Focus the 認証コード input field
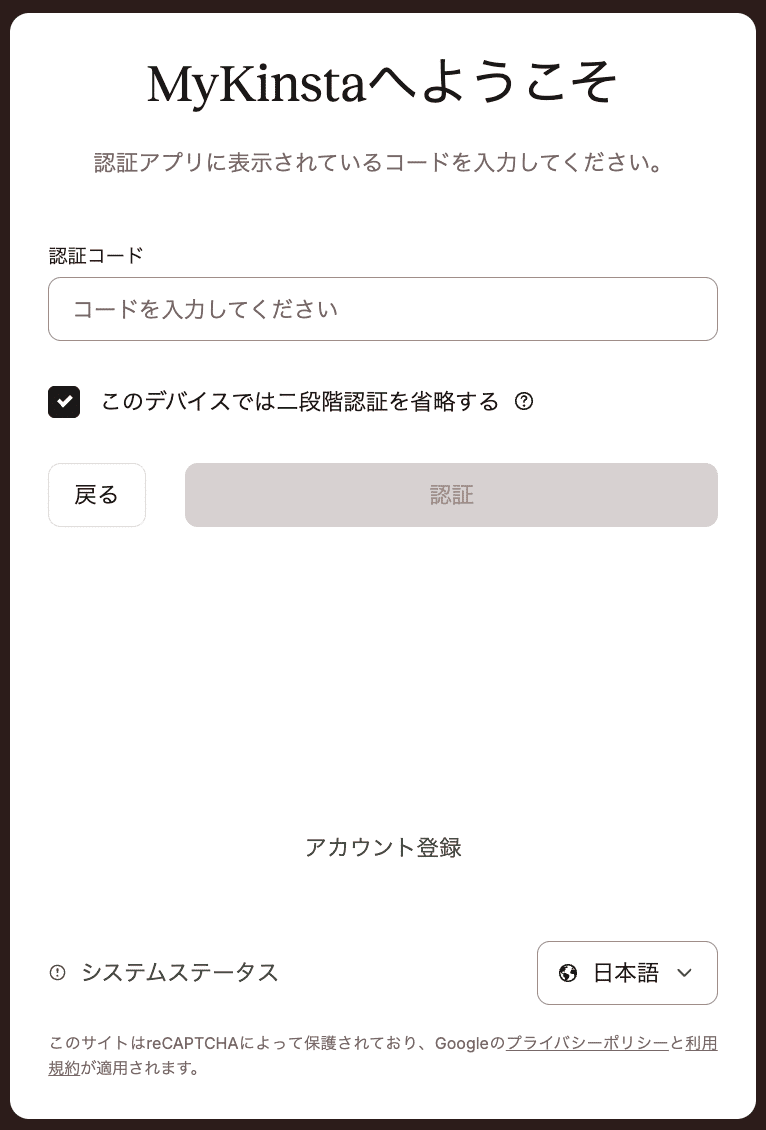The height and width of the screenshot is (1130, 766). [x=382, y=309]
